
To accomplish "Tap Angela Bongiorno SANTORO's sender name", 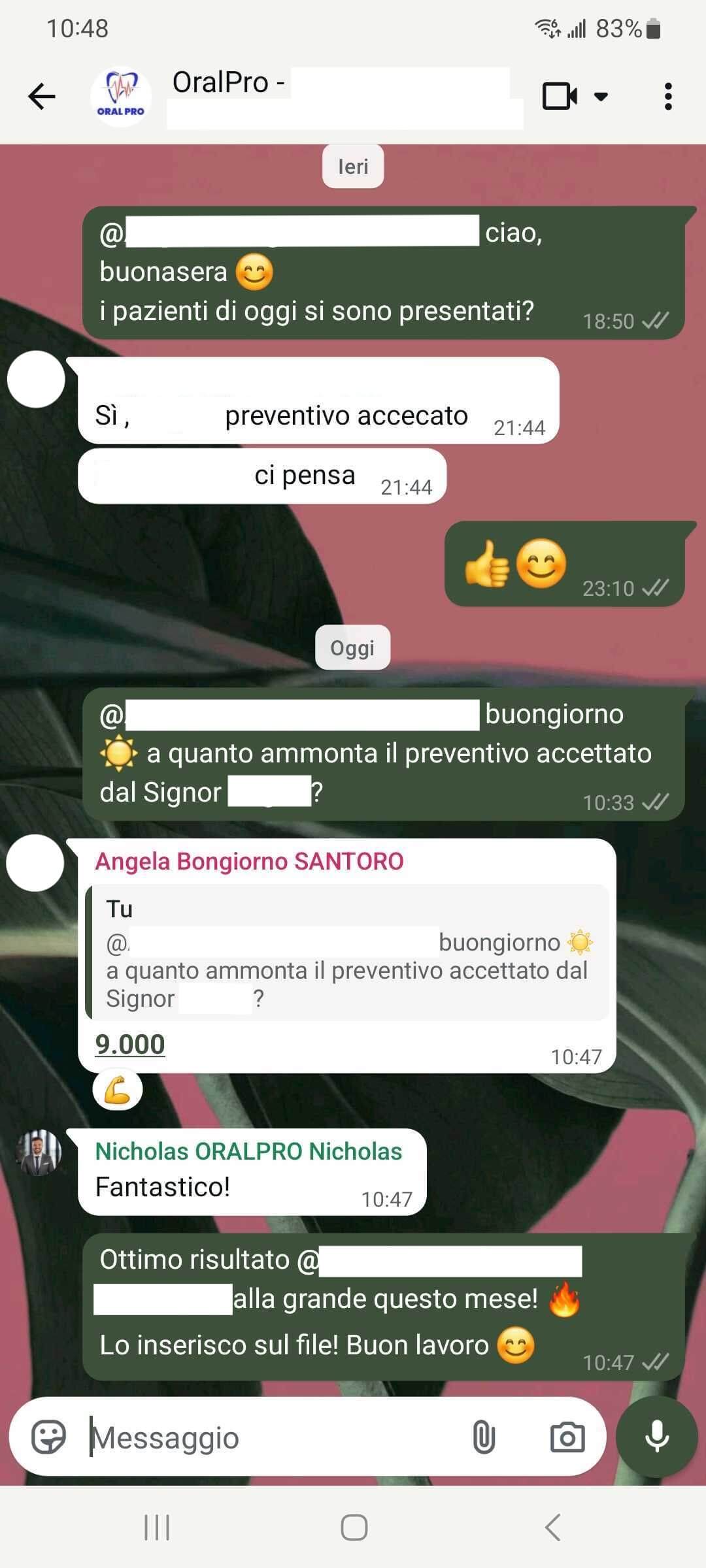I will (249, 861).
